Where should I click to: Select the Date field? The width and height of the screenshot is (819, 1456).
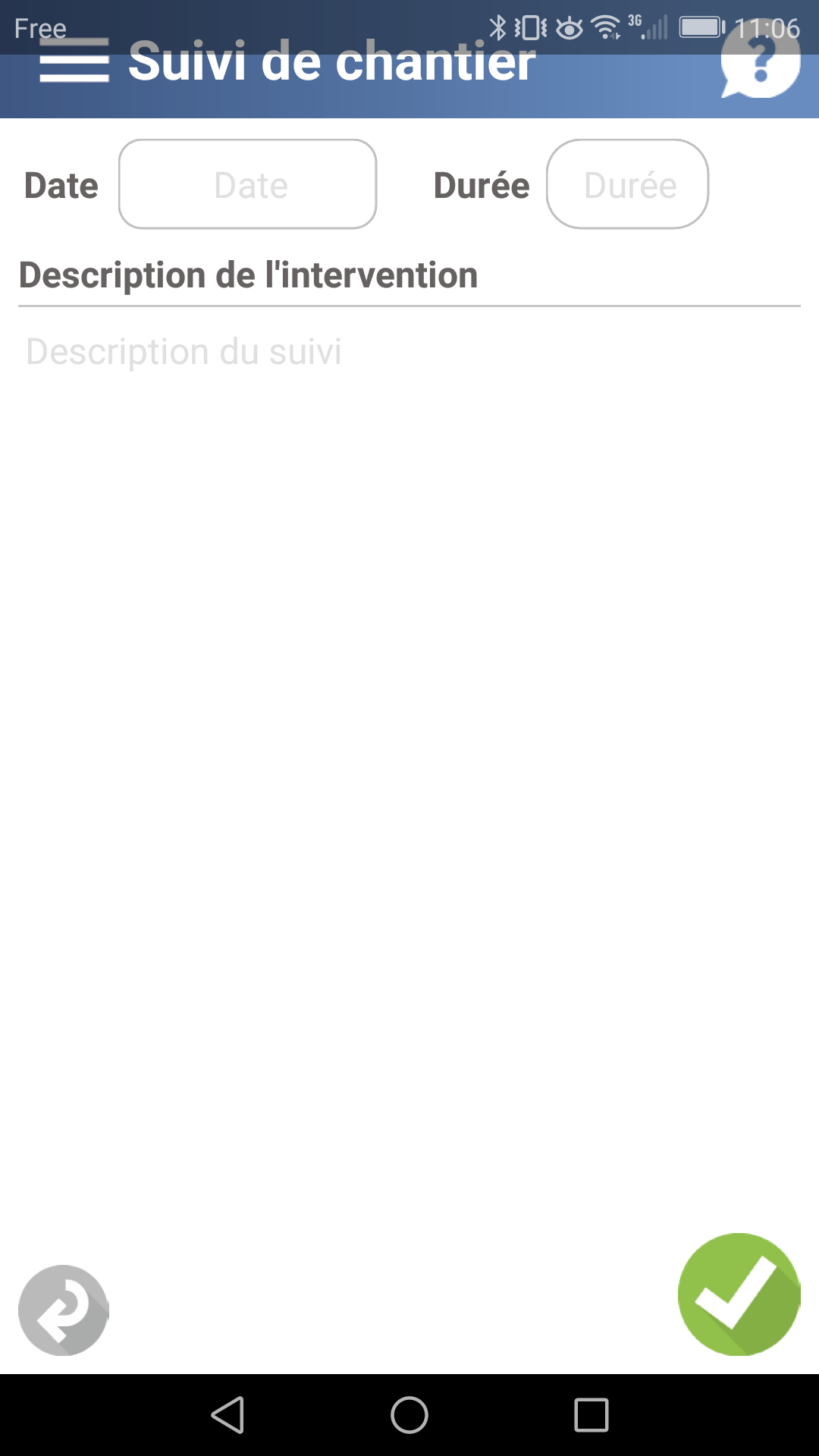pyautogui.click(x=248, y=184)
